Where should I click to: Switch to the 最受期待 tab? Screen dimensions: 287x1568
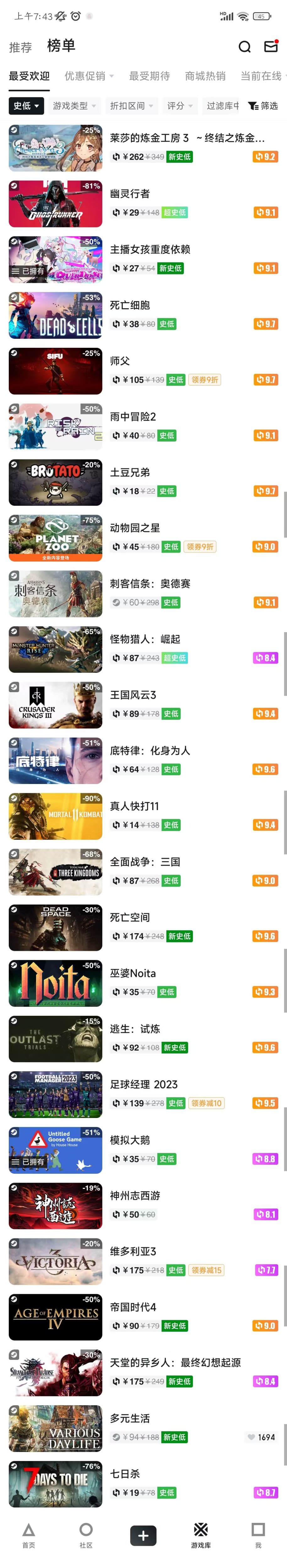[x=149, y=76]
